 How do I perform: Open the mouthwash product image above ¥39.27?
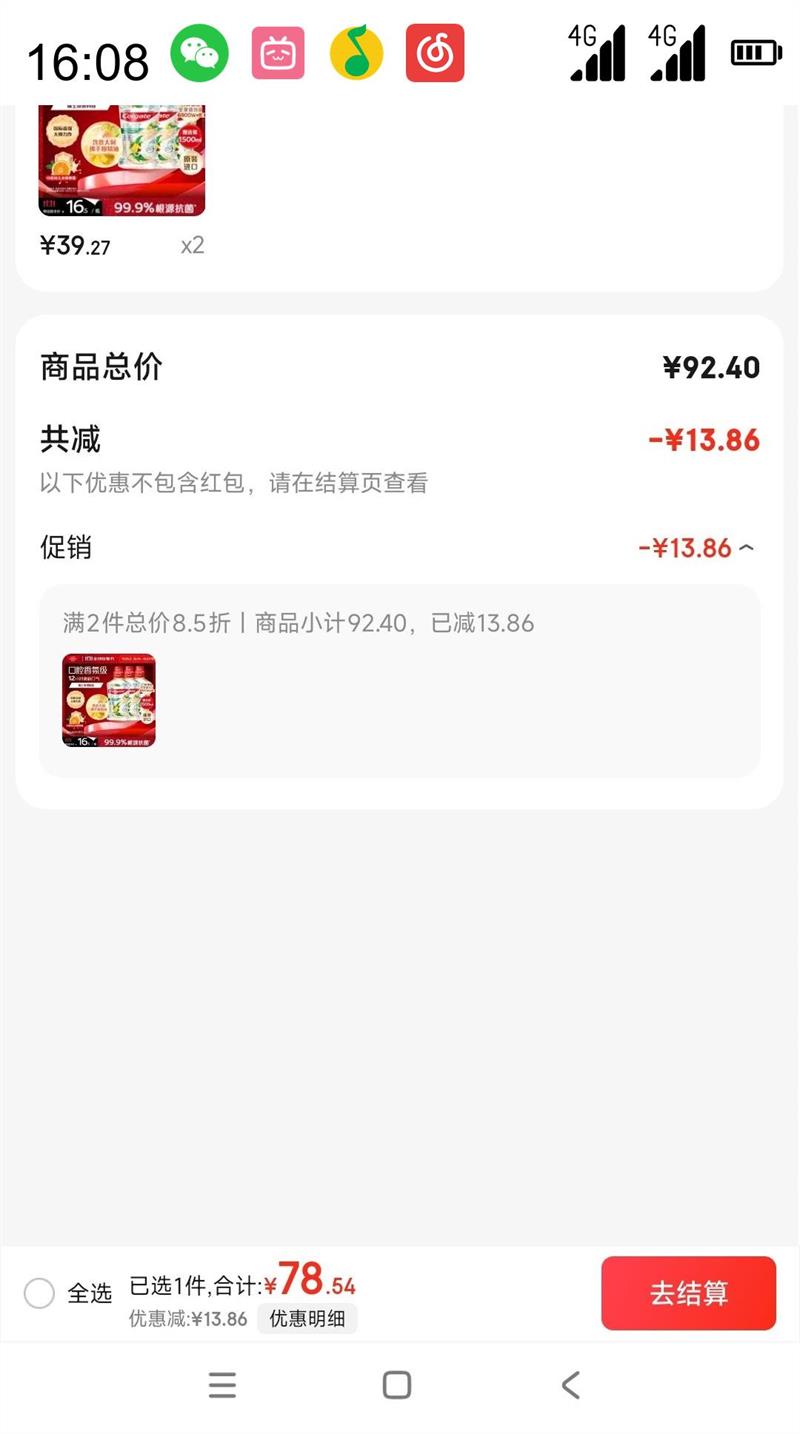[x=122, y=160]
